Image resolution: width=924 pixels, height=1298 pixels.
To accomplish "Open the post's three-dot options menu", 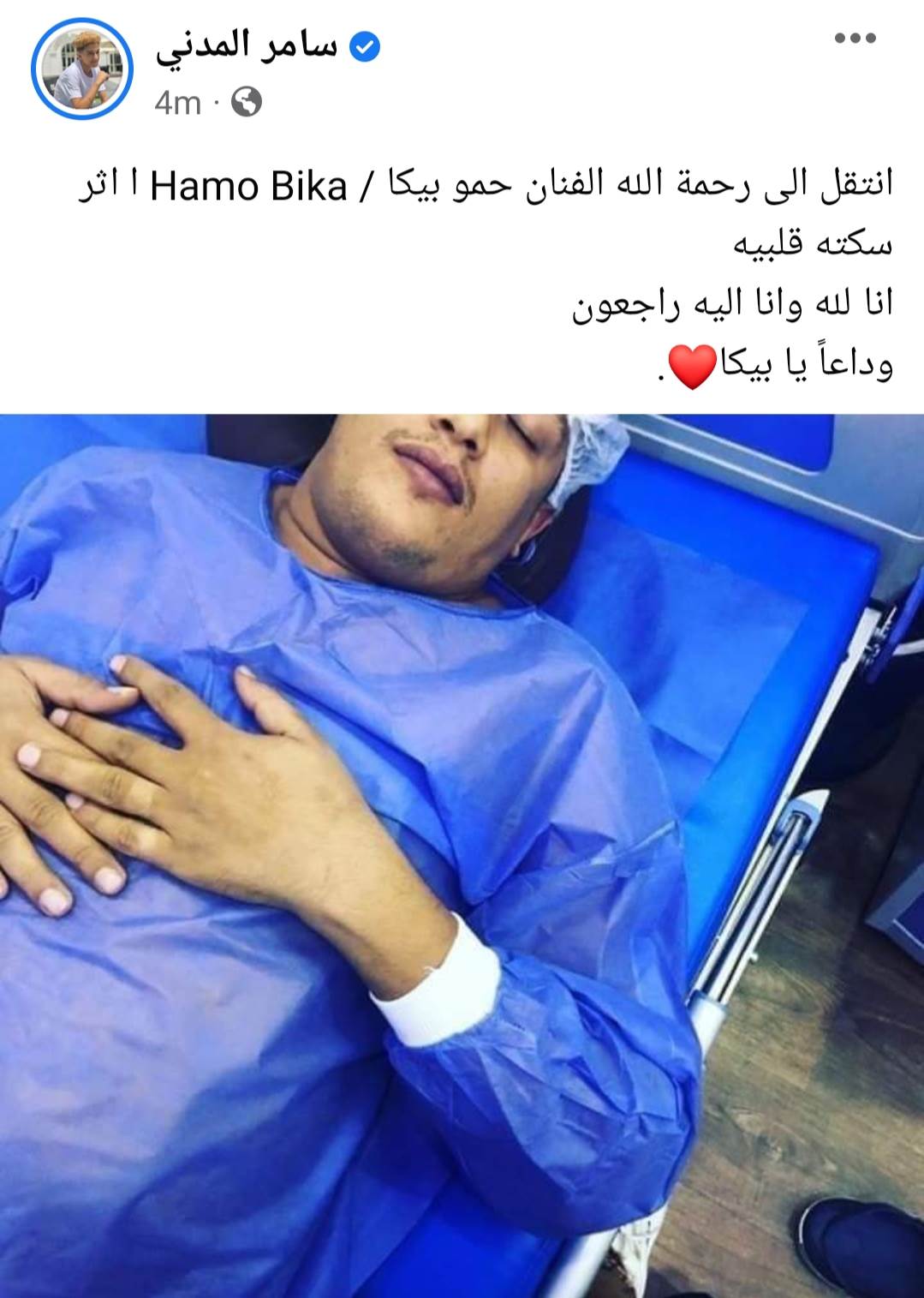I will [855, 39].
